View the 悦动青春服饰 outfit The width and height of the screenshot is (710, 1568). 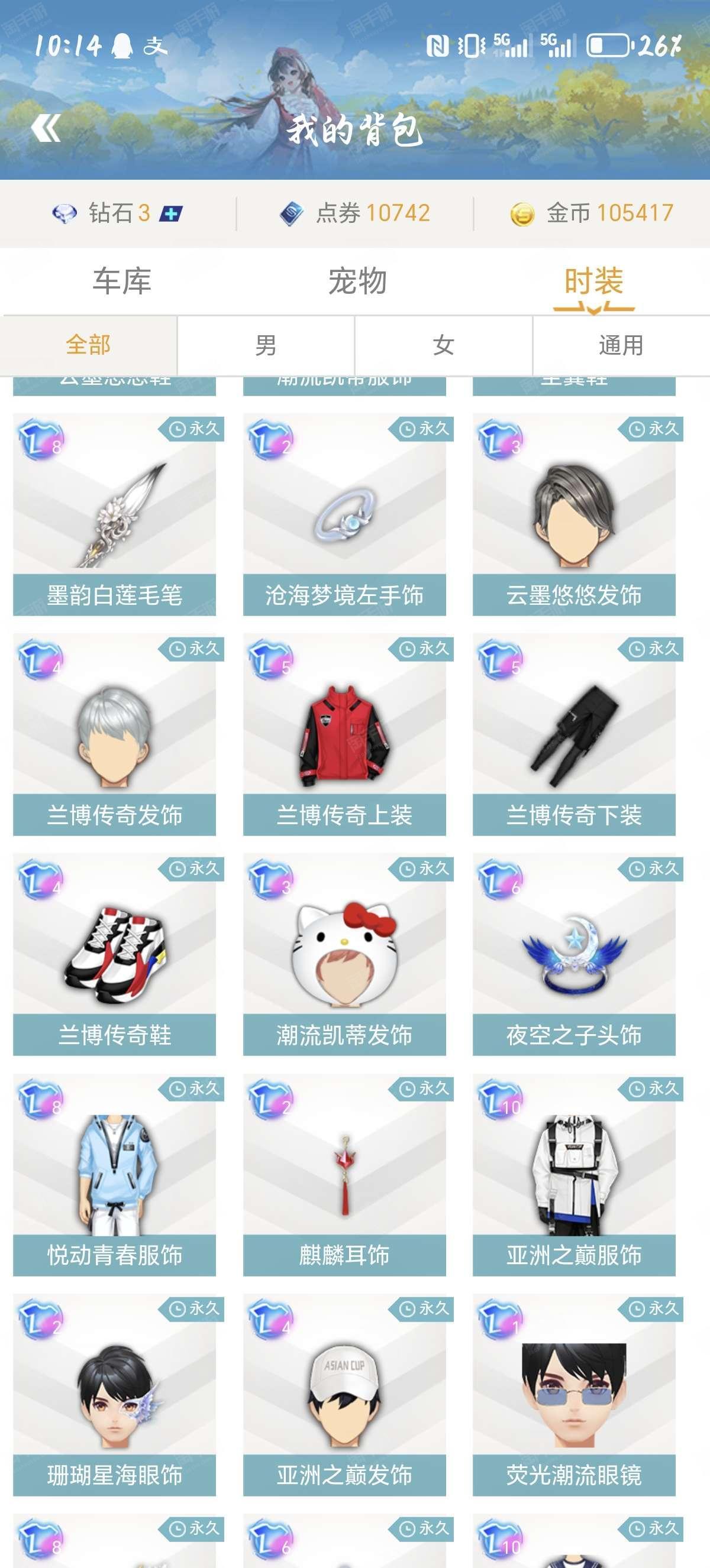114,1174
